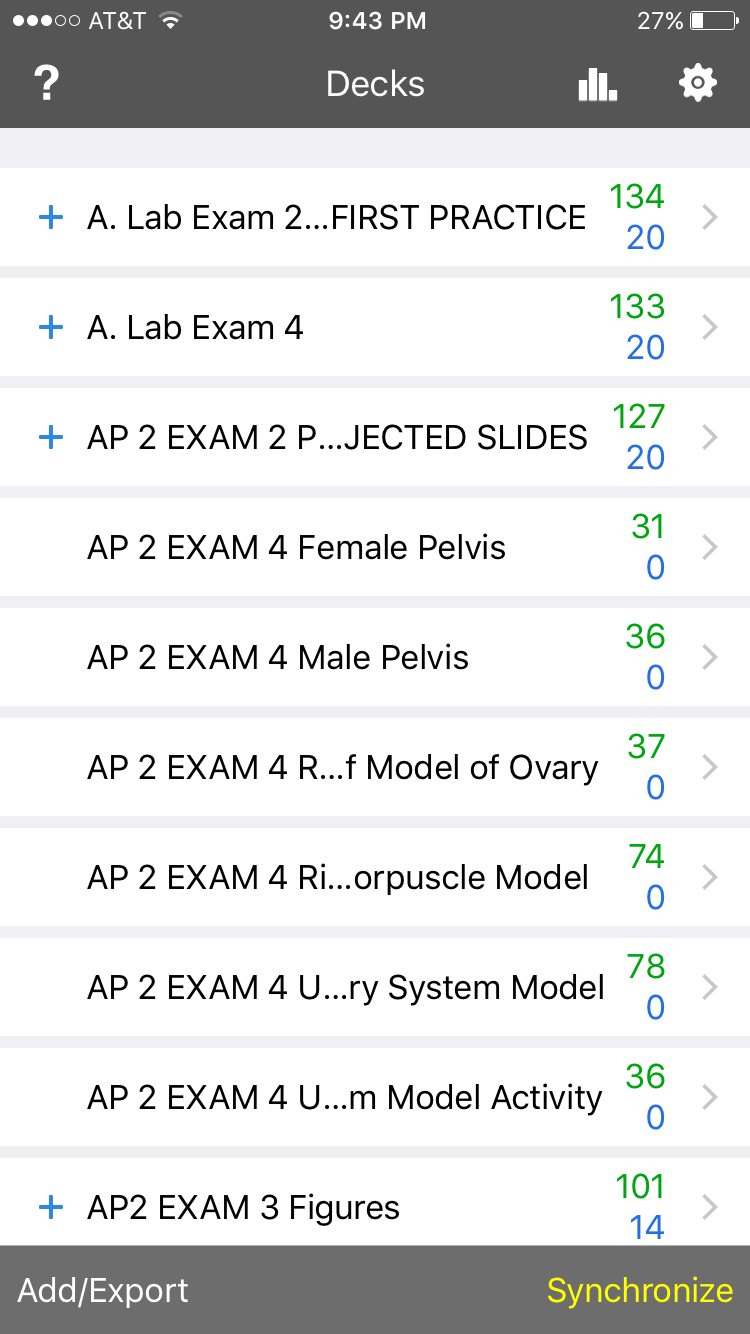Expand the A. Lab Exam 4 subdecks
The height and width of the screenshot is (1334, 750).
click(50, 327)
